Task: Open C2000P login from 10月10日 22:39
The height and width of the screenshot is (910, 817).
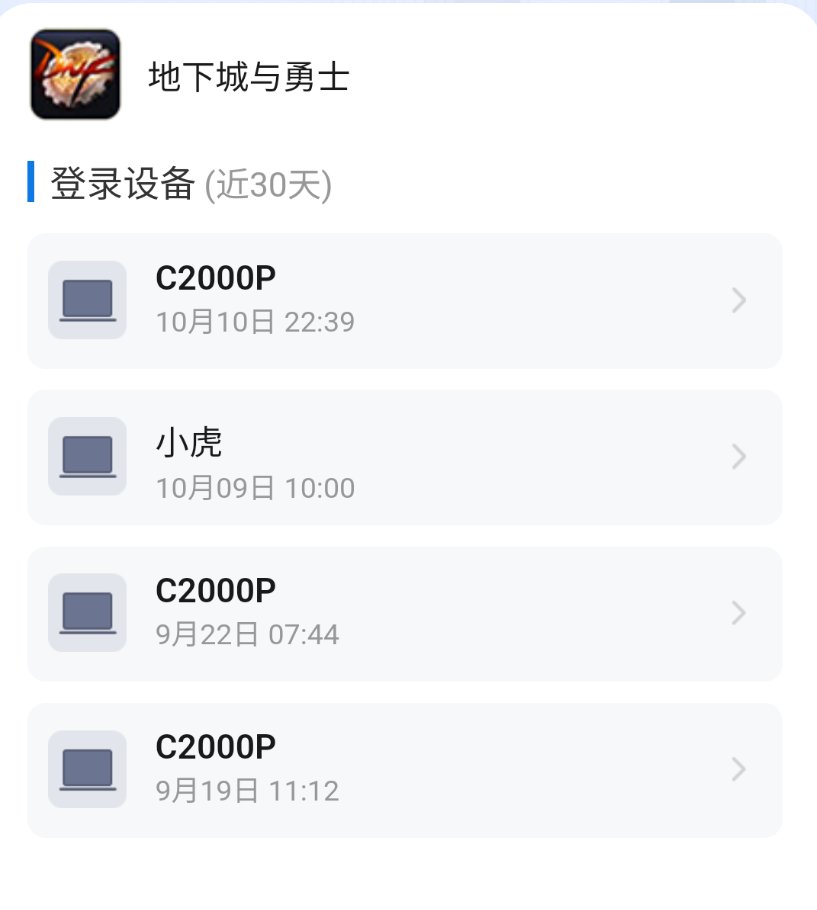Action: tap(404, 300)
